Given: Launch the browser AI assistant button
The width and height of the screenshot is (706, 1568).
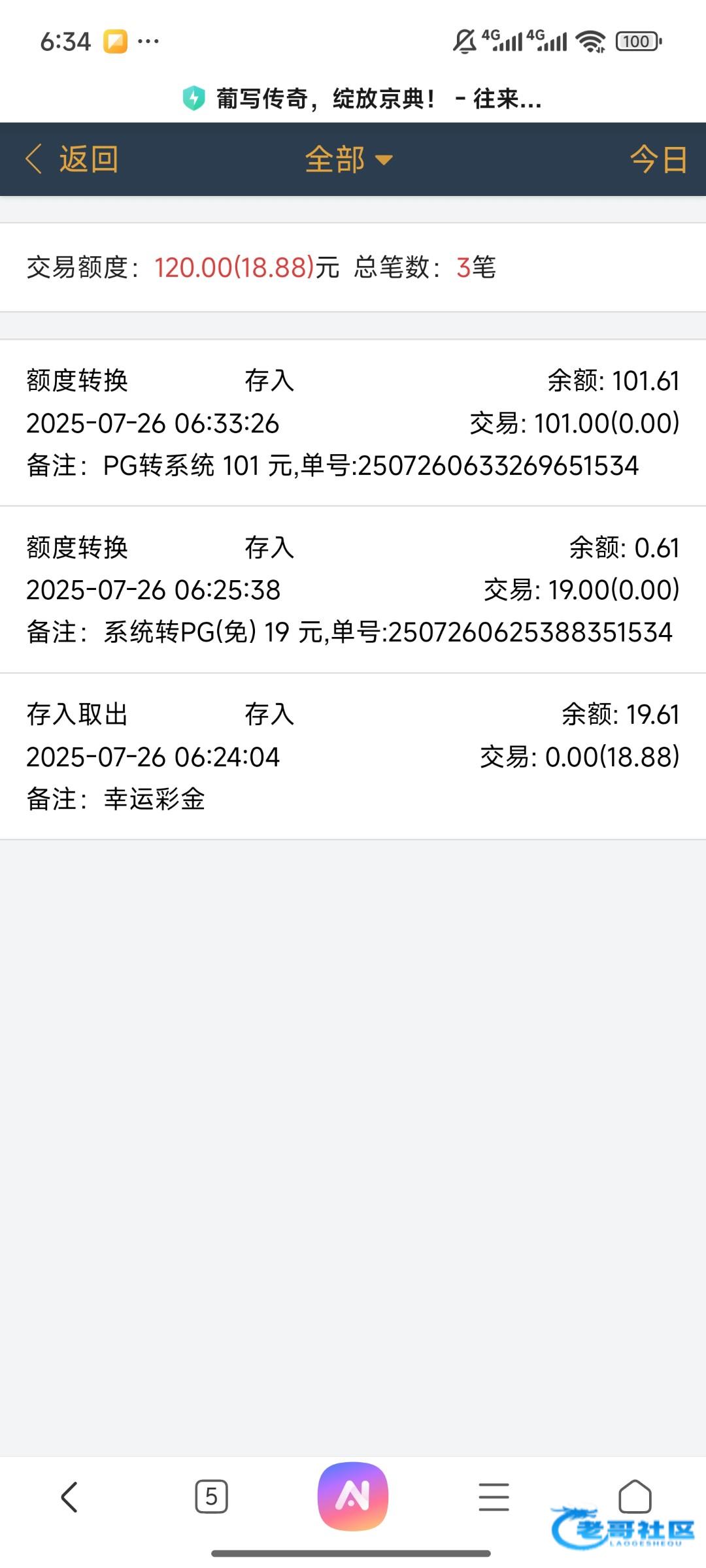Looking at the screenshot, I should [353, 1496].
